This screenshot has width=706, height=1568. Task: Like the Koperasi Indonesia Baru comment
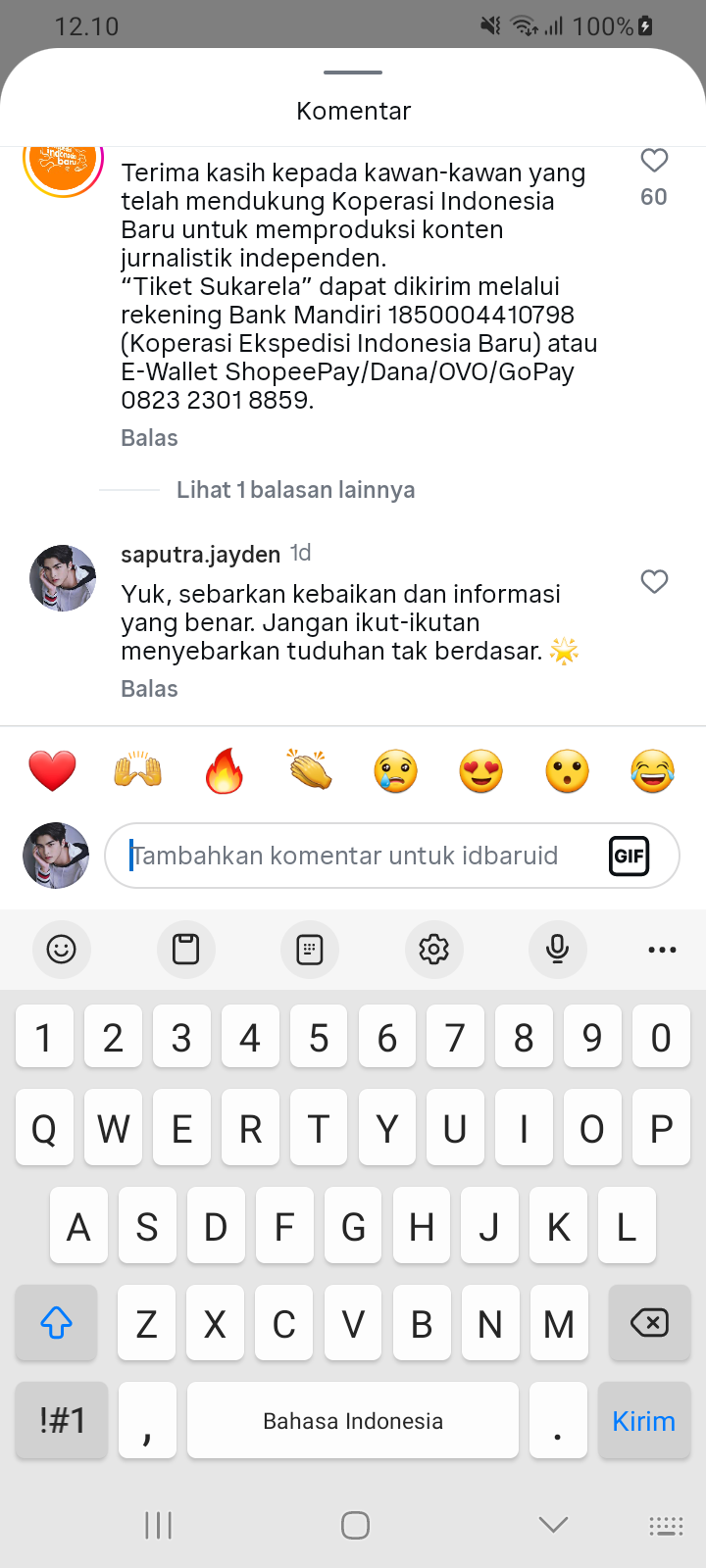654,161
